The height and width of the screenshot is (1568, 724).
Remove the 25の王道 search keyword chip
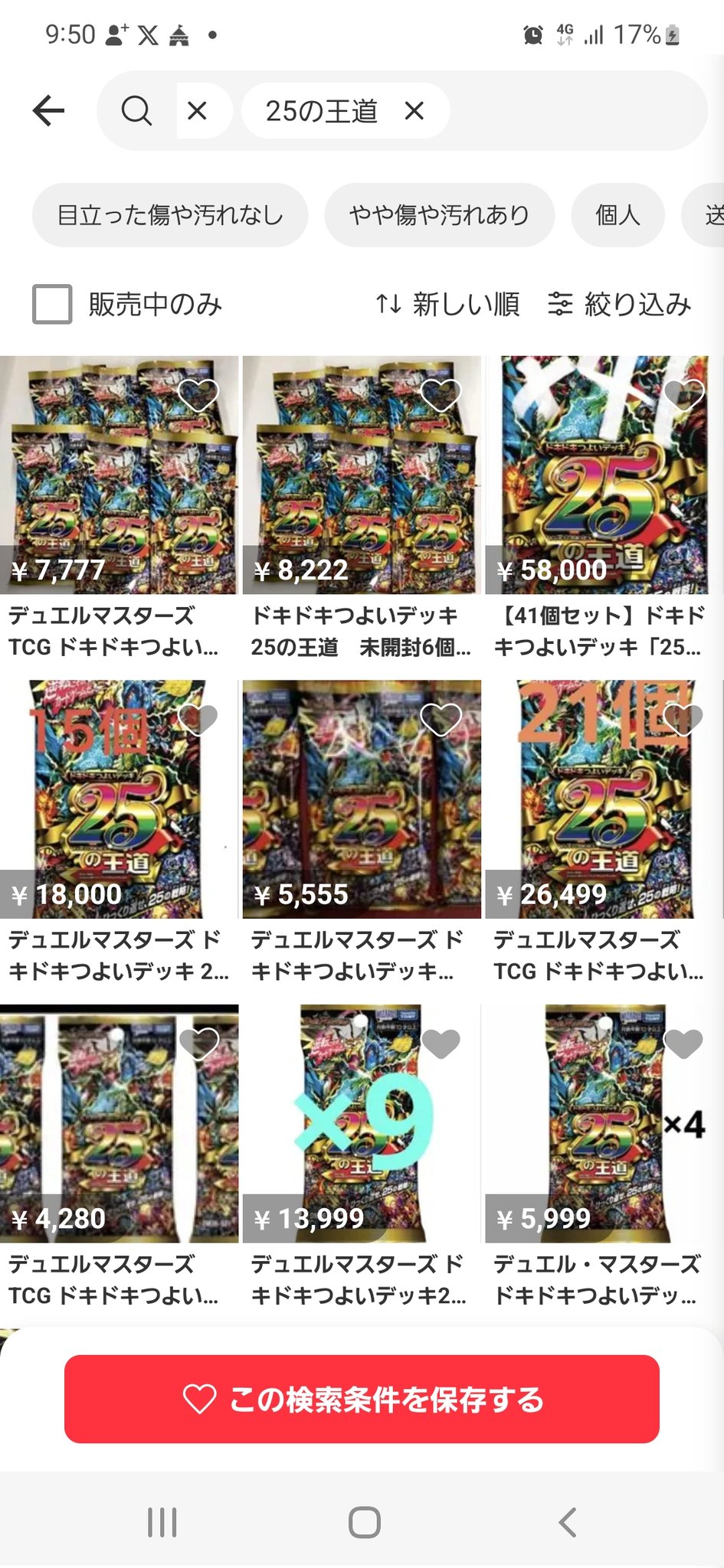coord(414,111)
